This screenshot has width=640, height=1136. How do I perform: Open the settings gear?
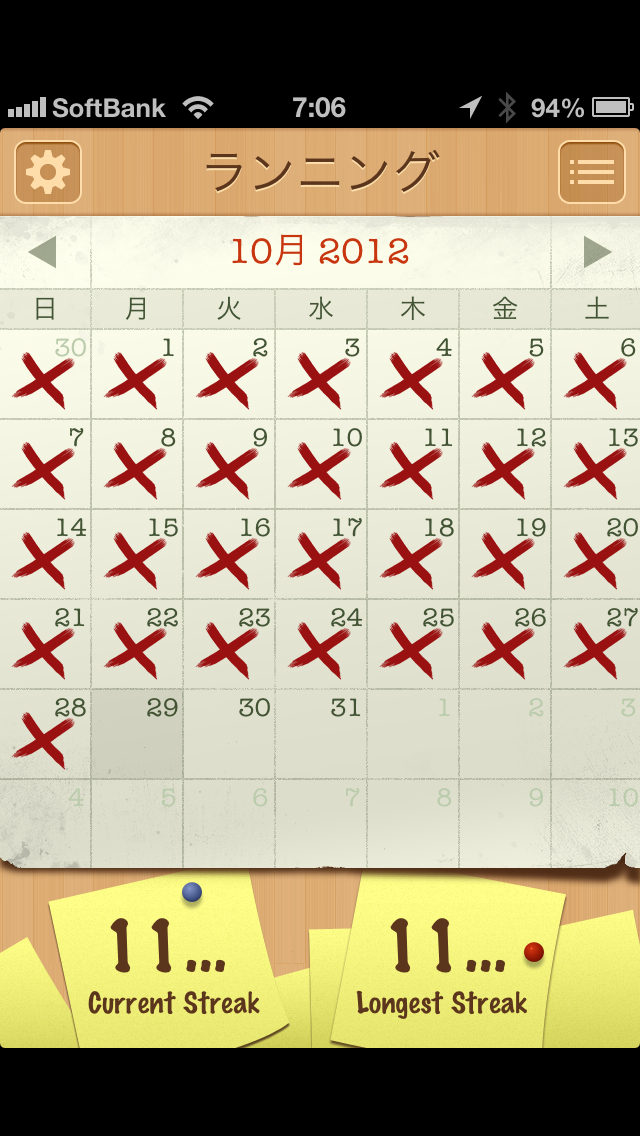pos(48,172)
